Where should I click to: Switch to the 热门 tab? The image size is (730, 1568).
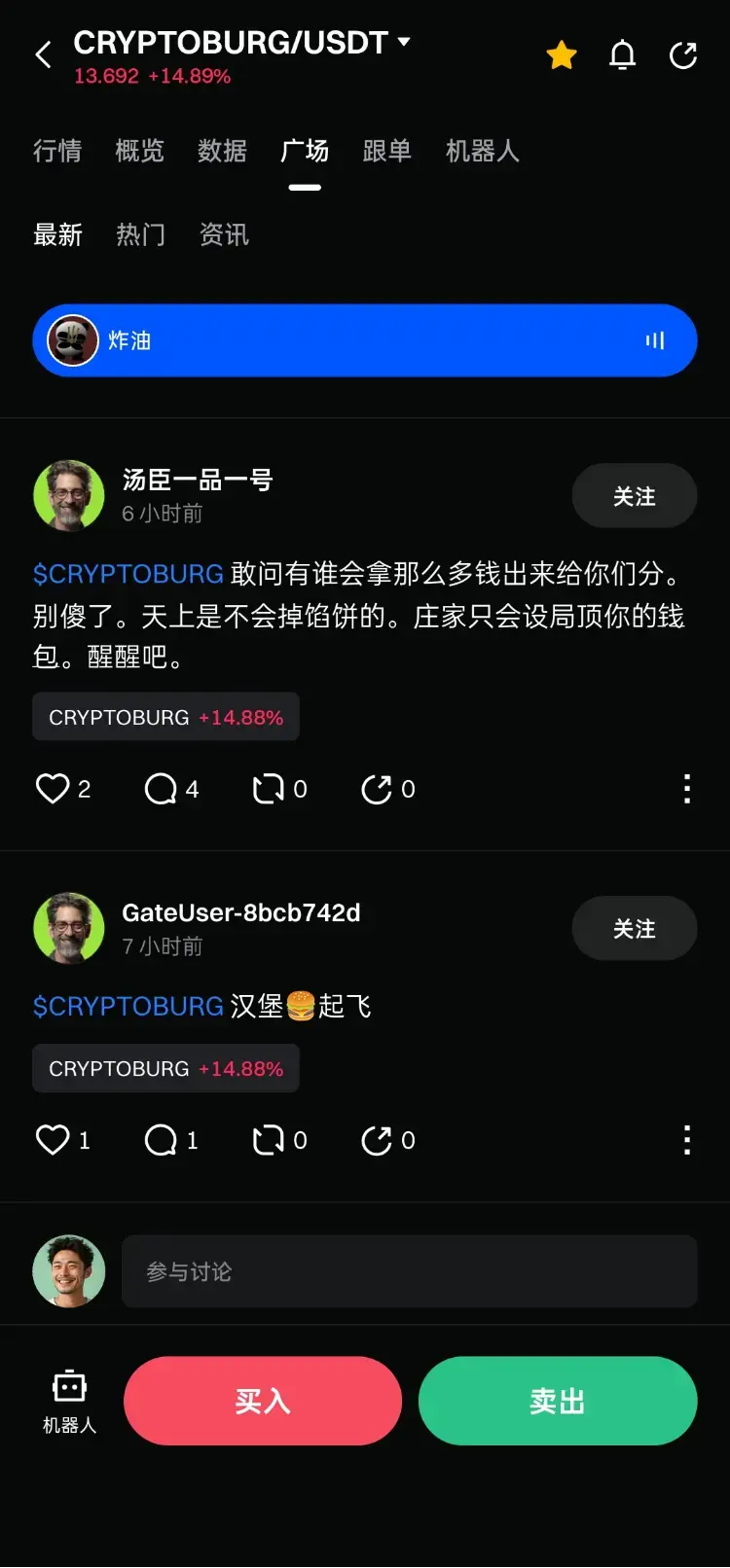(140, 233)
